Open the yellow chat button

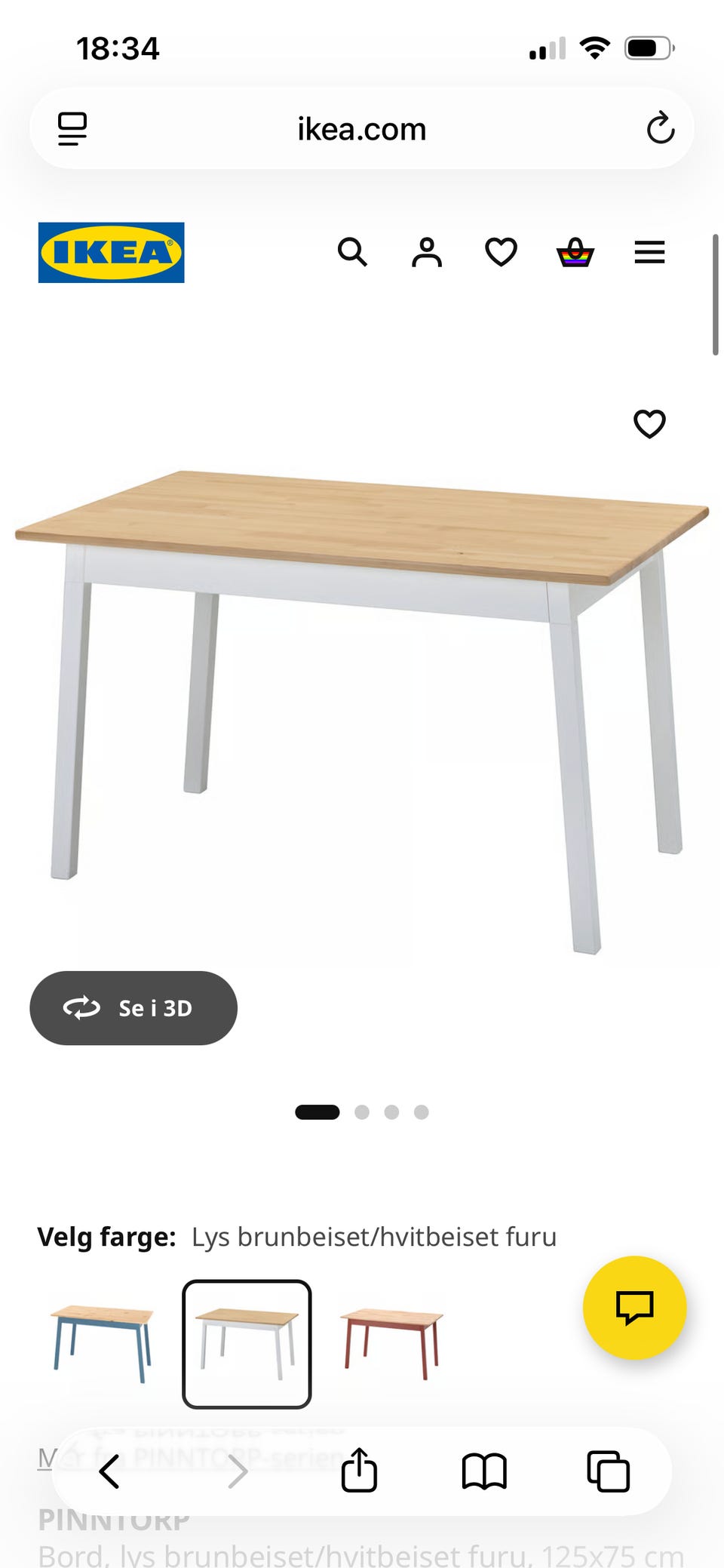[634, 1308]
